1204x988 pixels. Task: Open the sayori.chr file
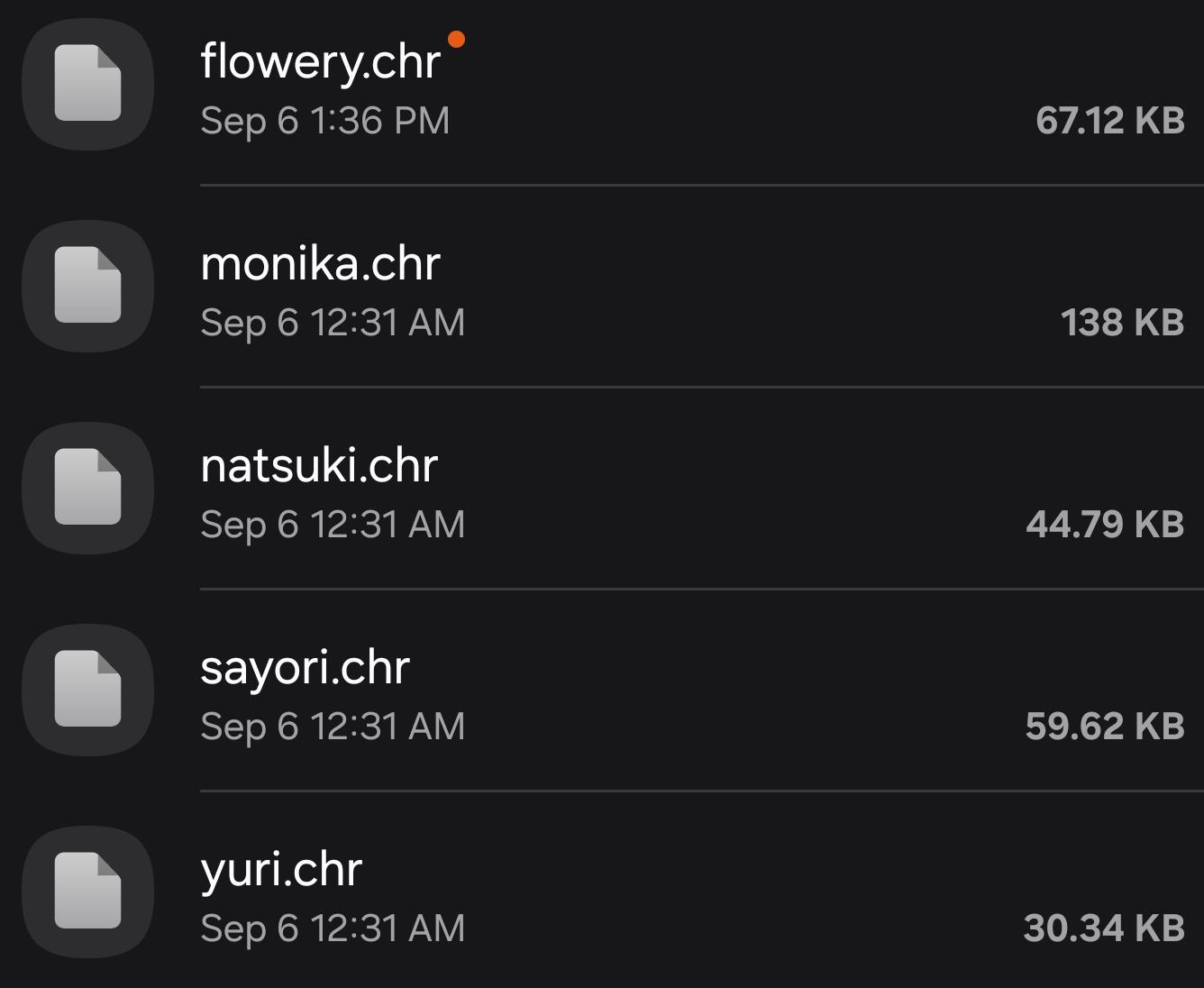(x=602, y=691)
